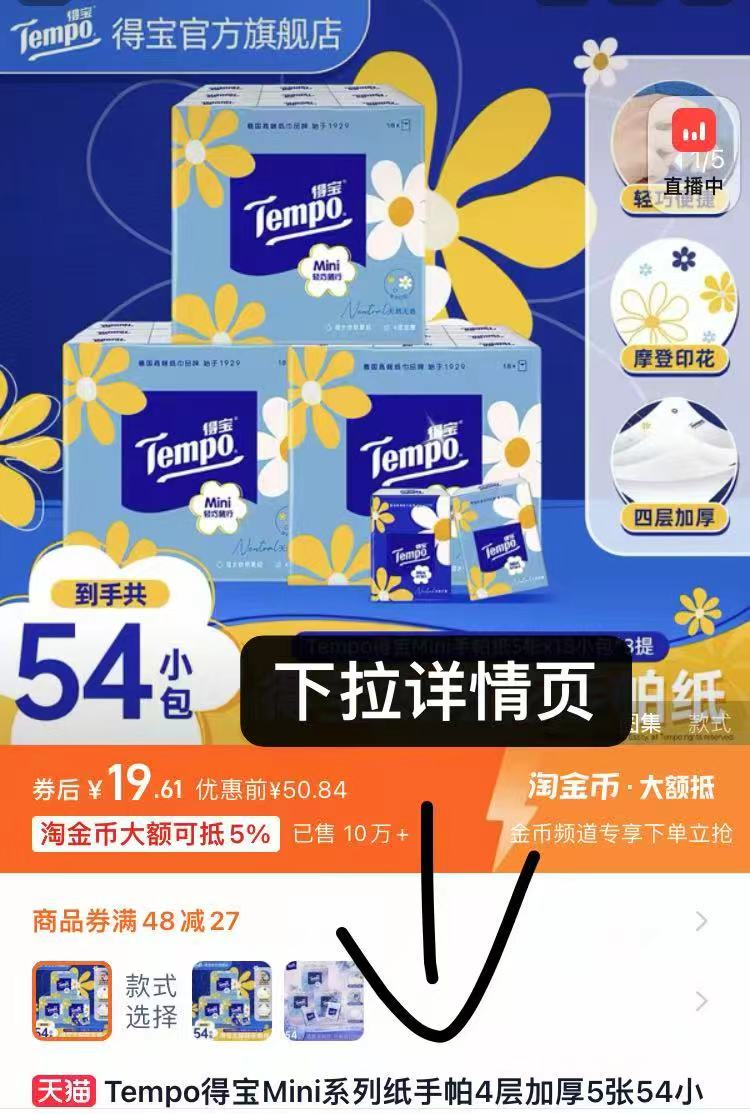750x1114 pixels.
Task: Select the first style thumbnail
Action: pos(72,1001)
